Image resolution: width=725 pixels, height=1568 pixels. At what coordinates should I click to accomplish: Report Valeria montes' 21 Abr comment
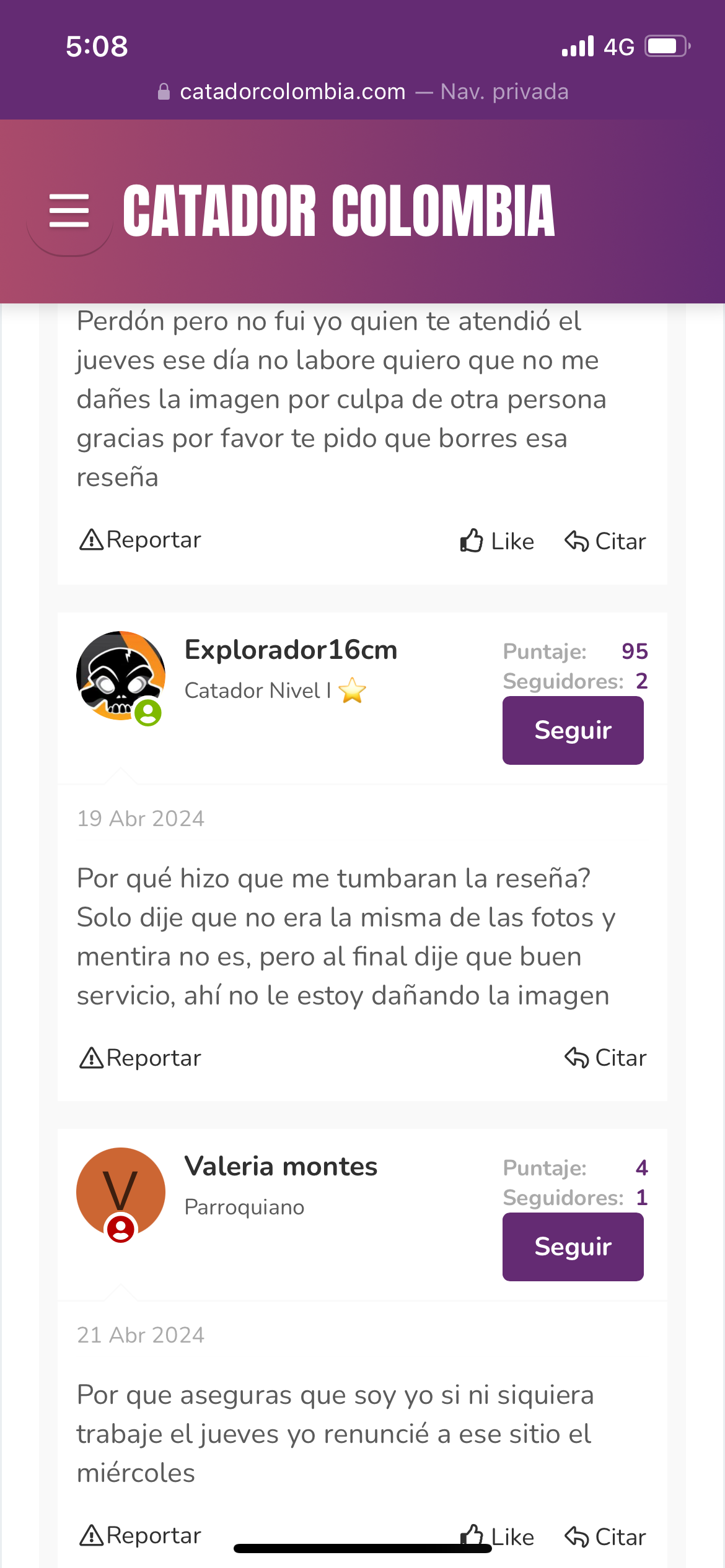[x=140, y=1536]
